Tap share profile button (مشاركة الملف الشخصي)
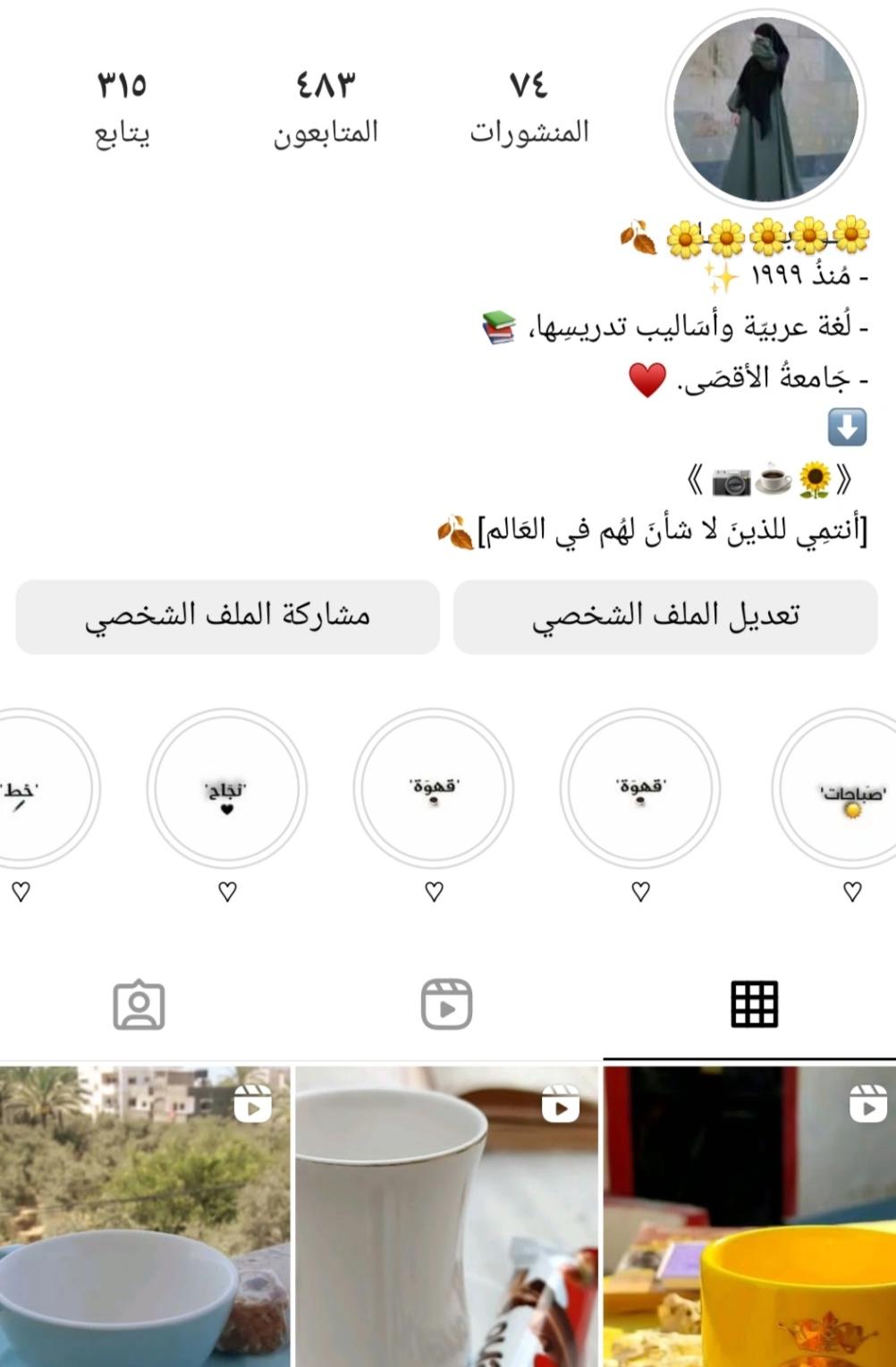 coord(227,616)
